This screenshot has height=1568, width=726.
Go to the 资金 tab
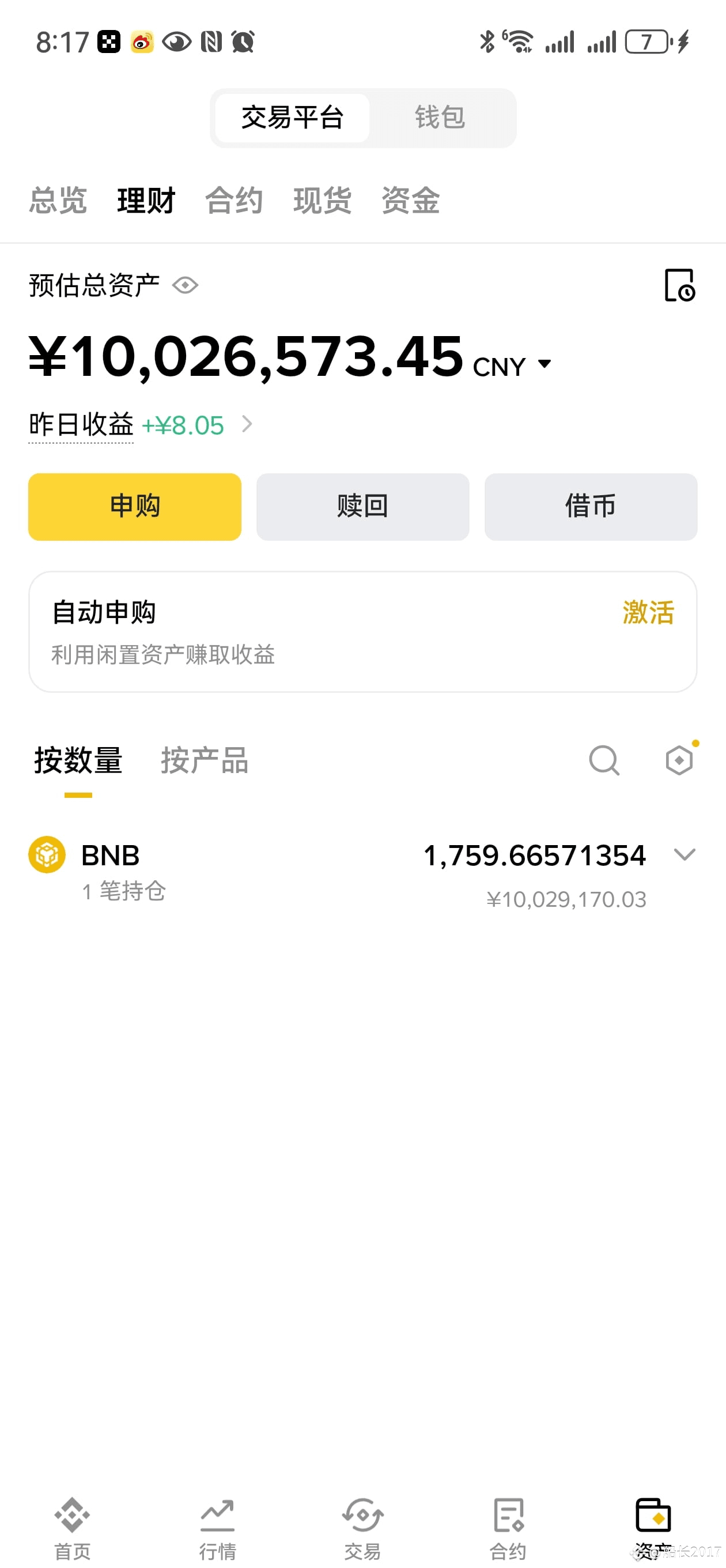411,200
